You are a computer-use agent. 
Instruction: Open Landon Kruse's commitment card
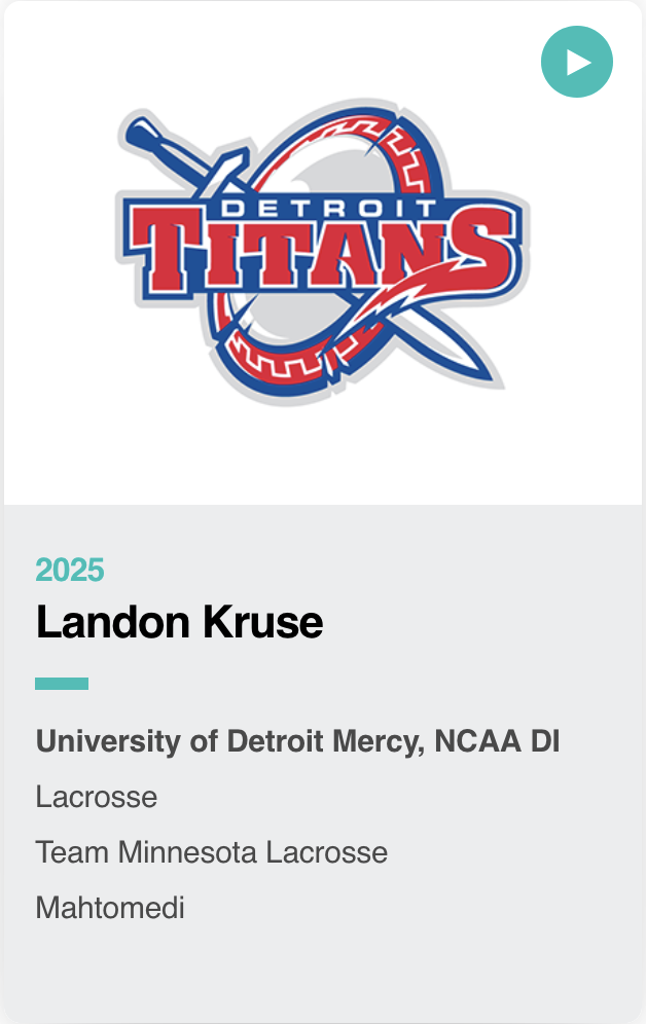pyautogui.click(x=180, y=623)
